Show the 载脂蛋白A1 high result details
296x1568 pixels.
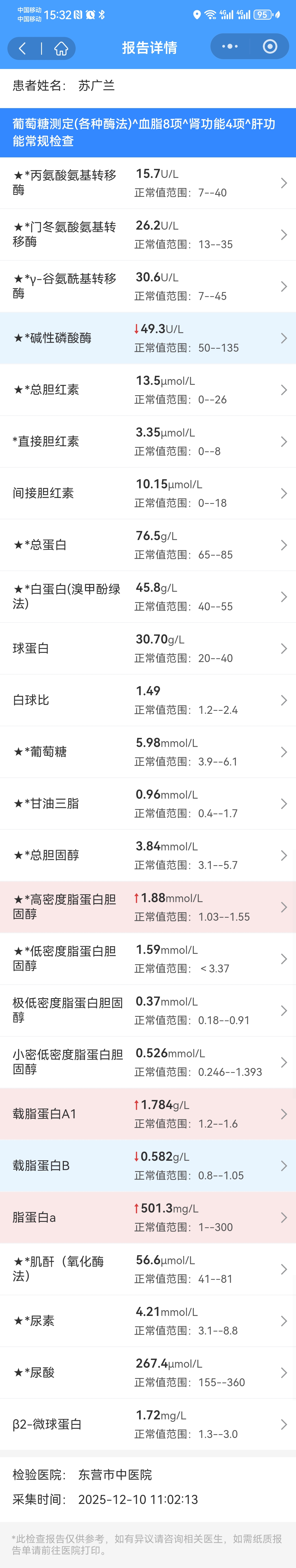(148, 1114)
